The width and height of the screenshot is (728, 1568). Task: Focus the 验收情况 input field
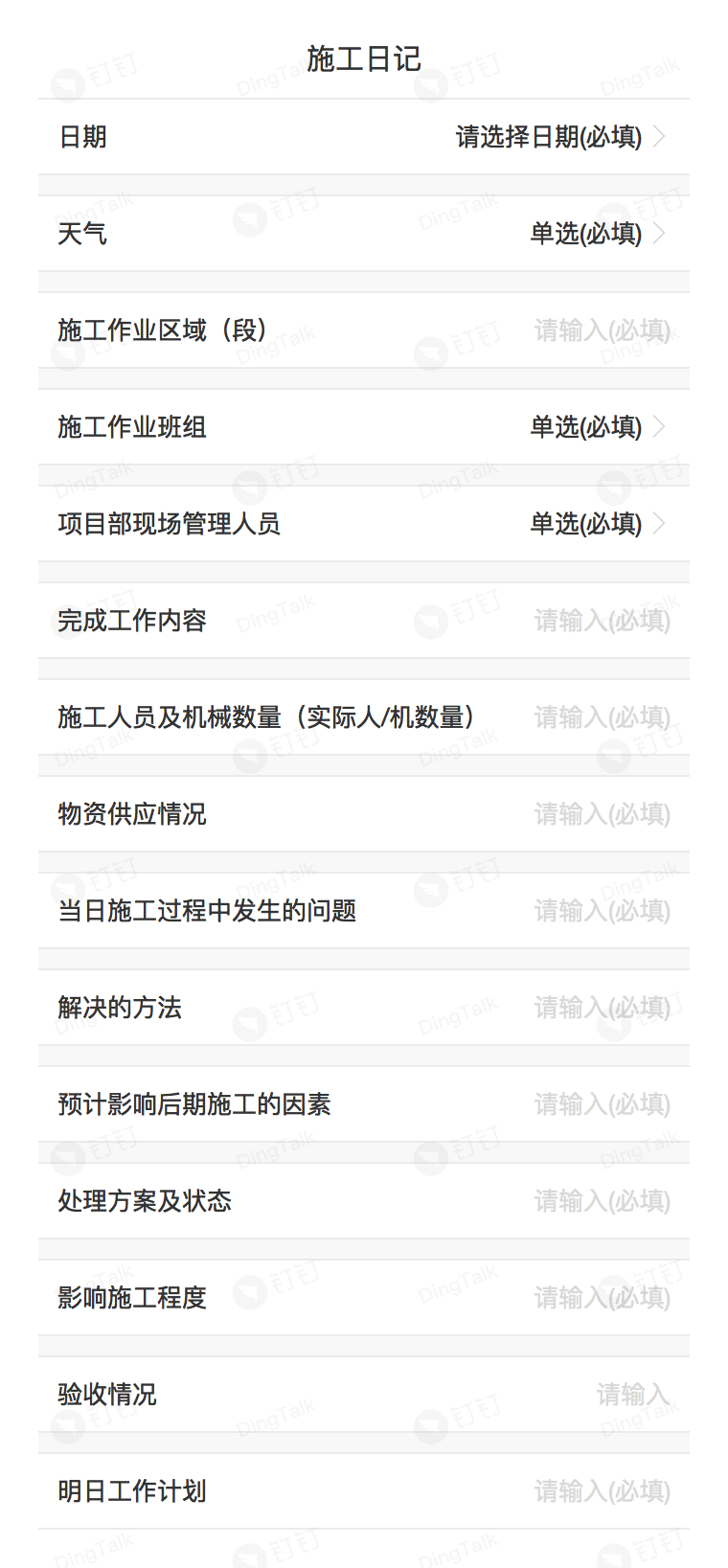364,1395
